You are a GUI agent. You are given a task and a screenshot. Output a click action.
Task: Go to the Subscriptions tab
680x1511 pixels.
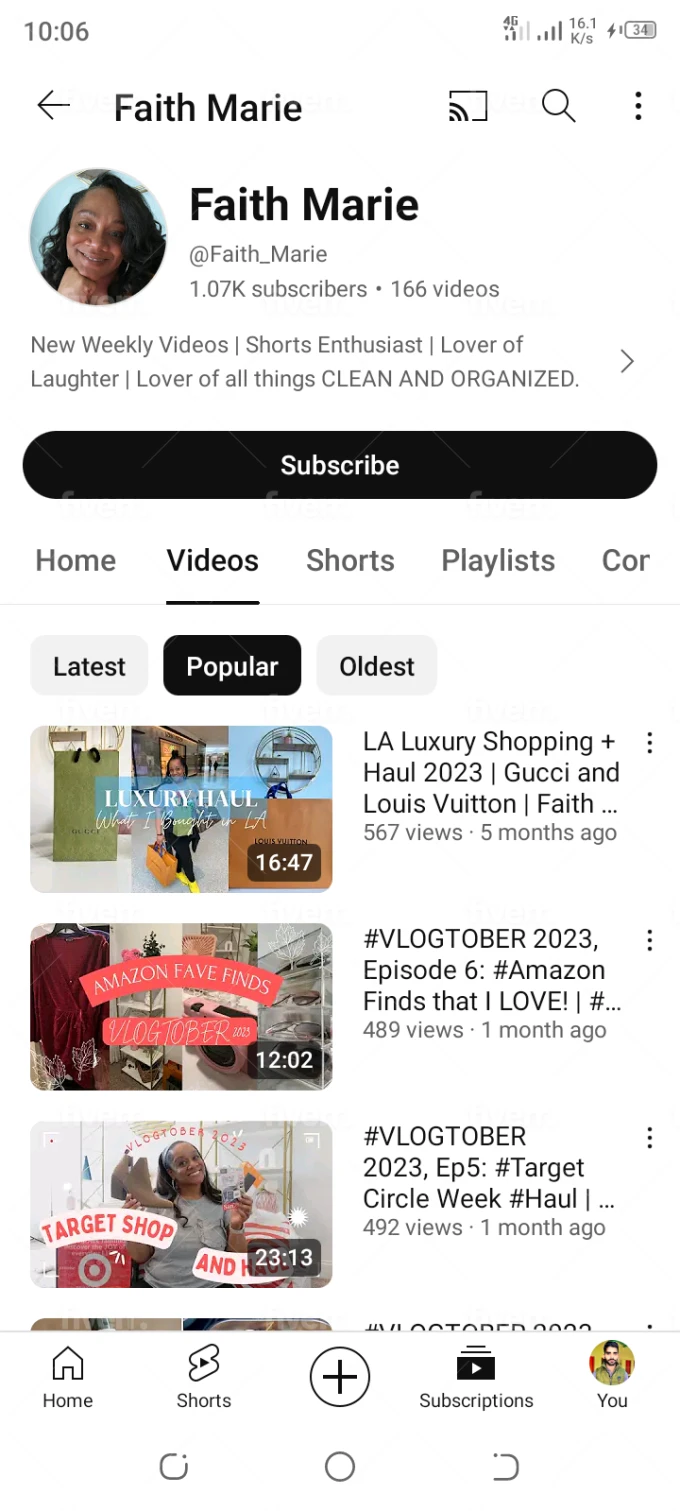(476, 1378)
